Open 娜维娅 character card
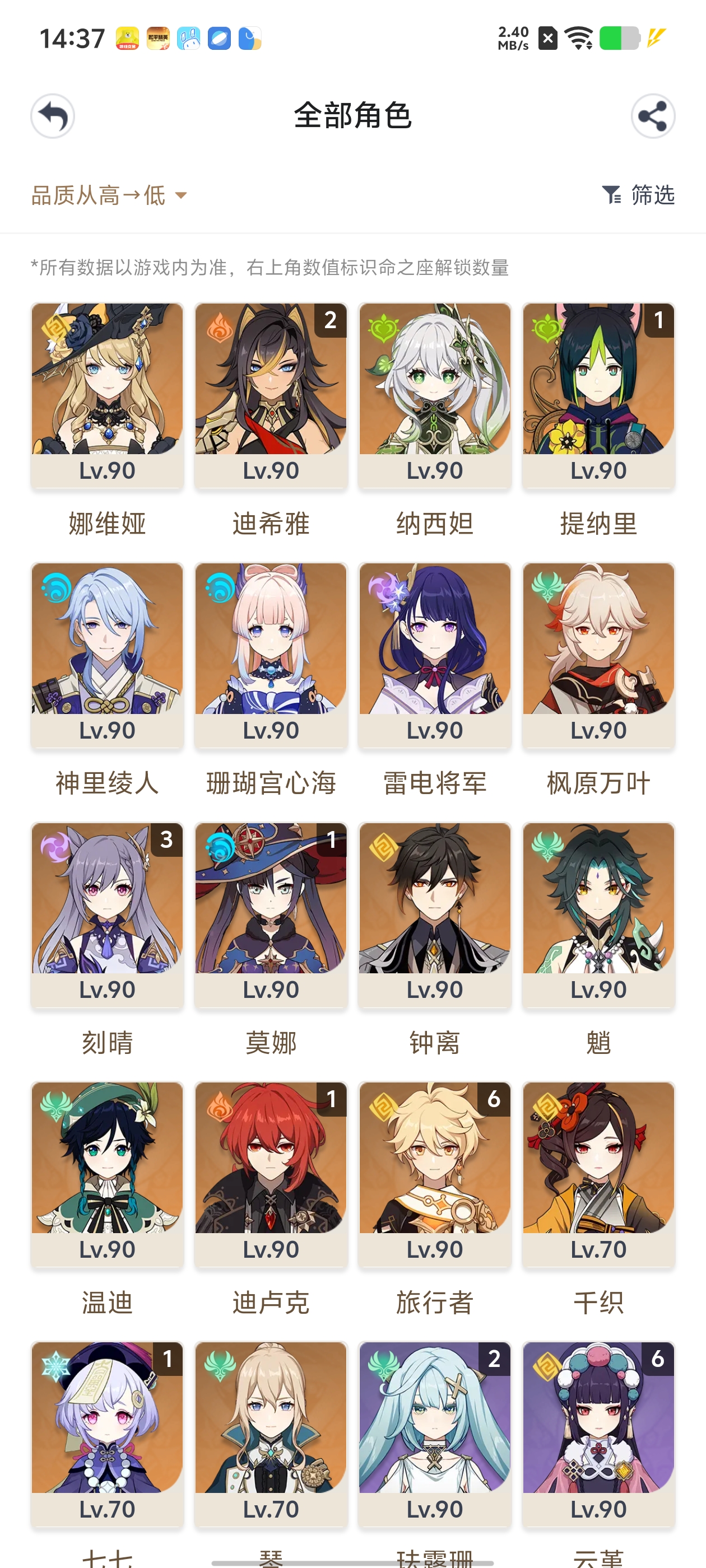This screenshot has height=1568, width=706. (107, 396)
